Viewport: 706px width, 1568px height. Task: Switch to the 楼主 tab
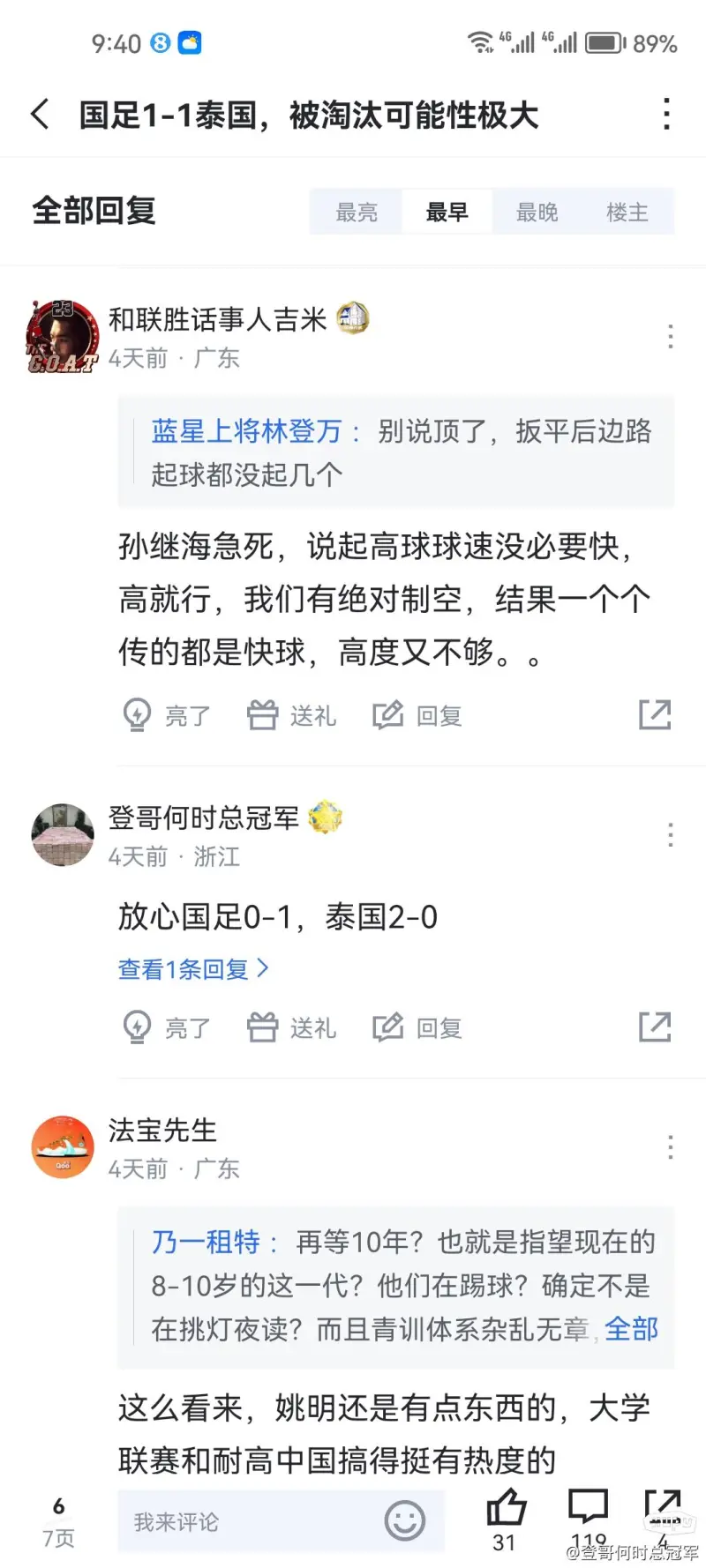[x=627, y=211]
